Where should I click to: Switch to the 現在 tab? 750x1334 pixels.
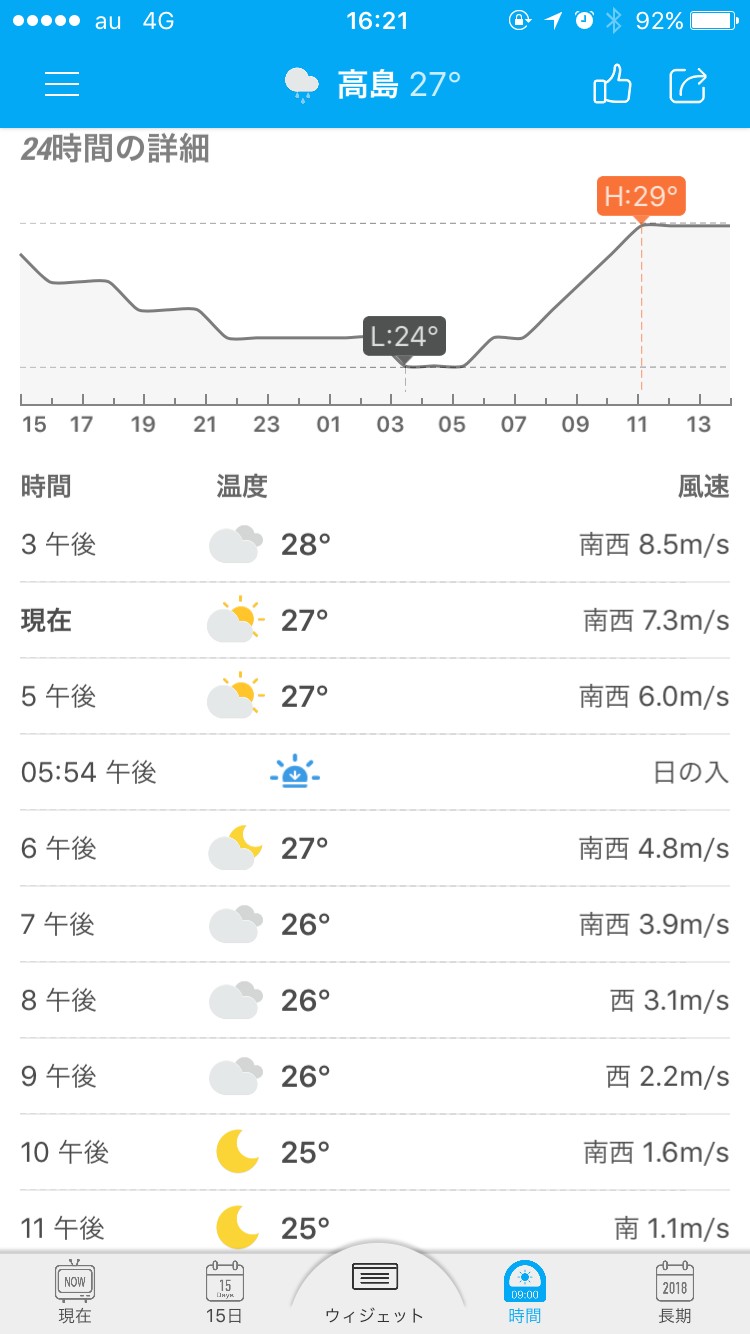(75, 1291)
